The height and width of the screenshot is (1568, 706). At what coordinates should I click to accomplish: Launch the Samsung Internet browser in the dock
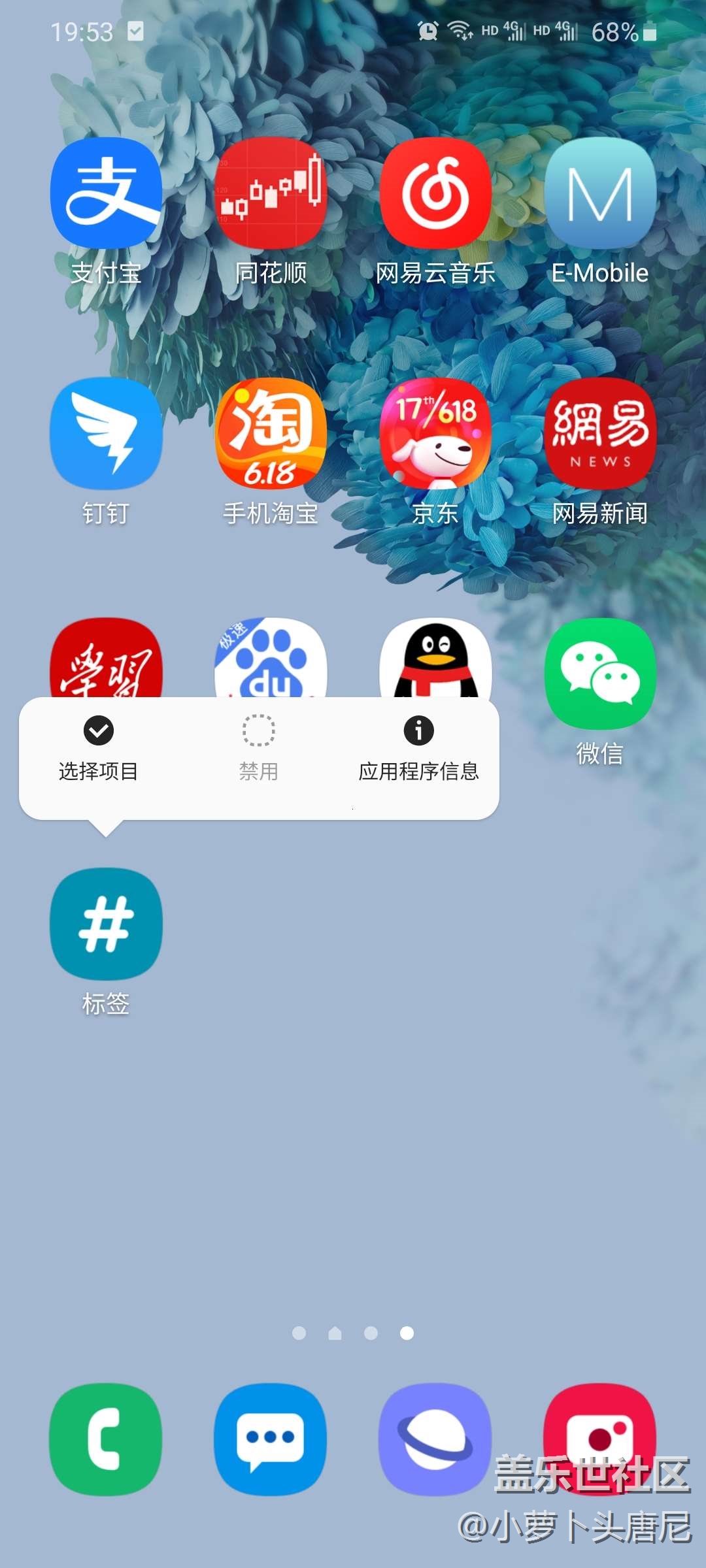(435, 1440)
